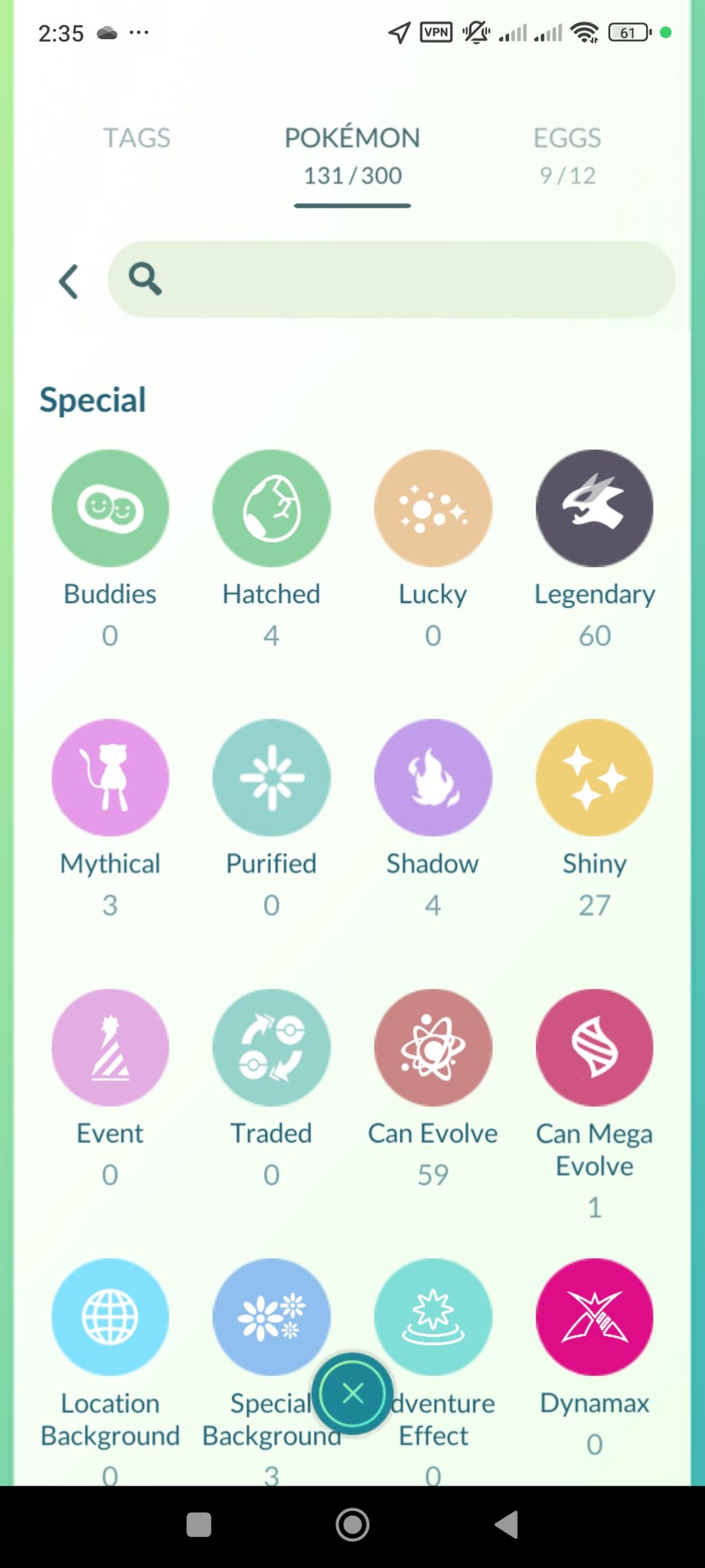This screenshot has height=1568, width=705.
Task: Select the Location Background filter
Action: pyautogui.click(x=110, y=1317)
